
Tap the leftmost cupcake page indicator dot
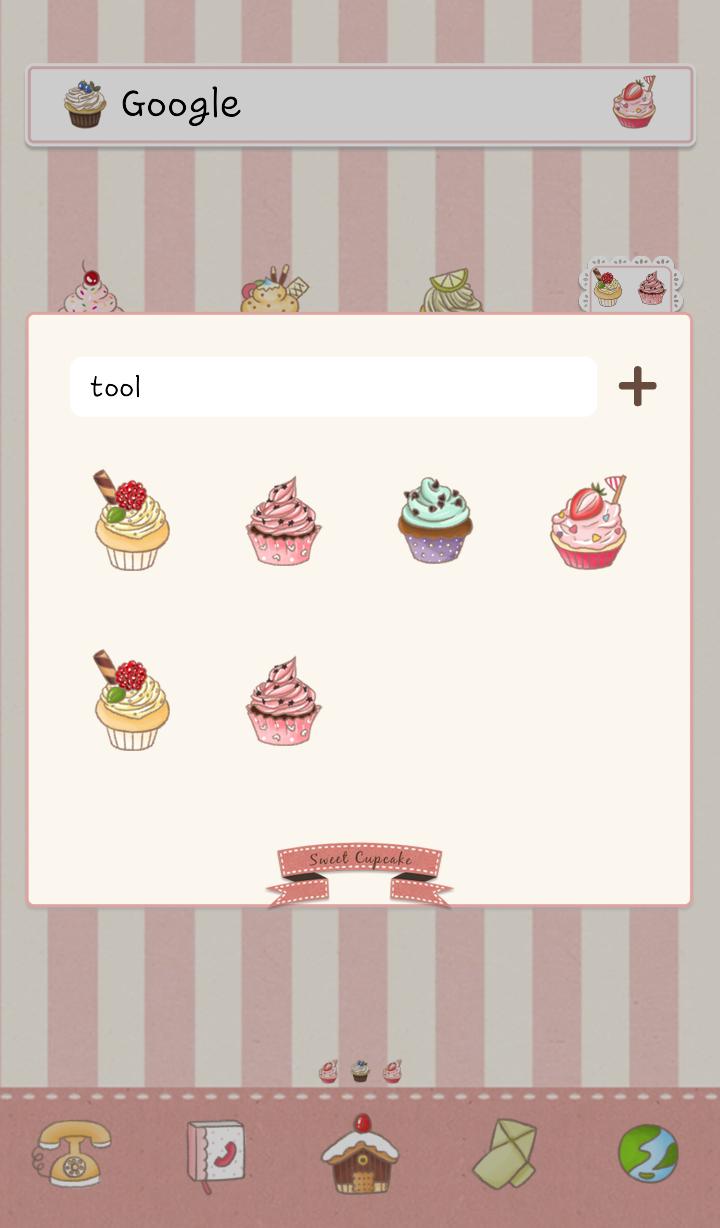point(330,1071)
